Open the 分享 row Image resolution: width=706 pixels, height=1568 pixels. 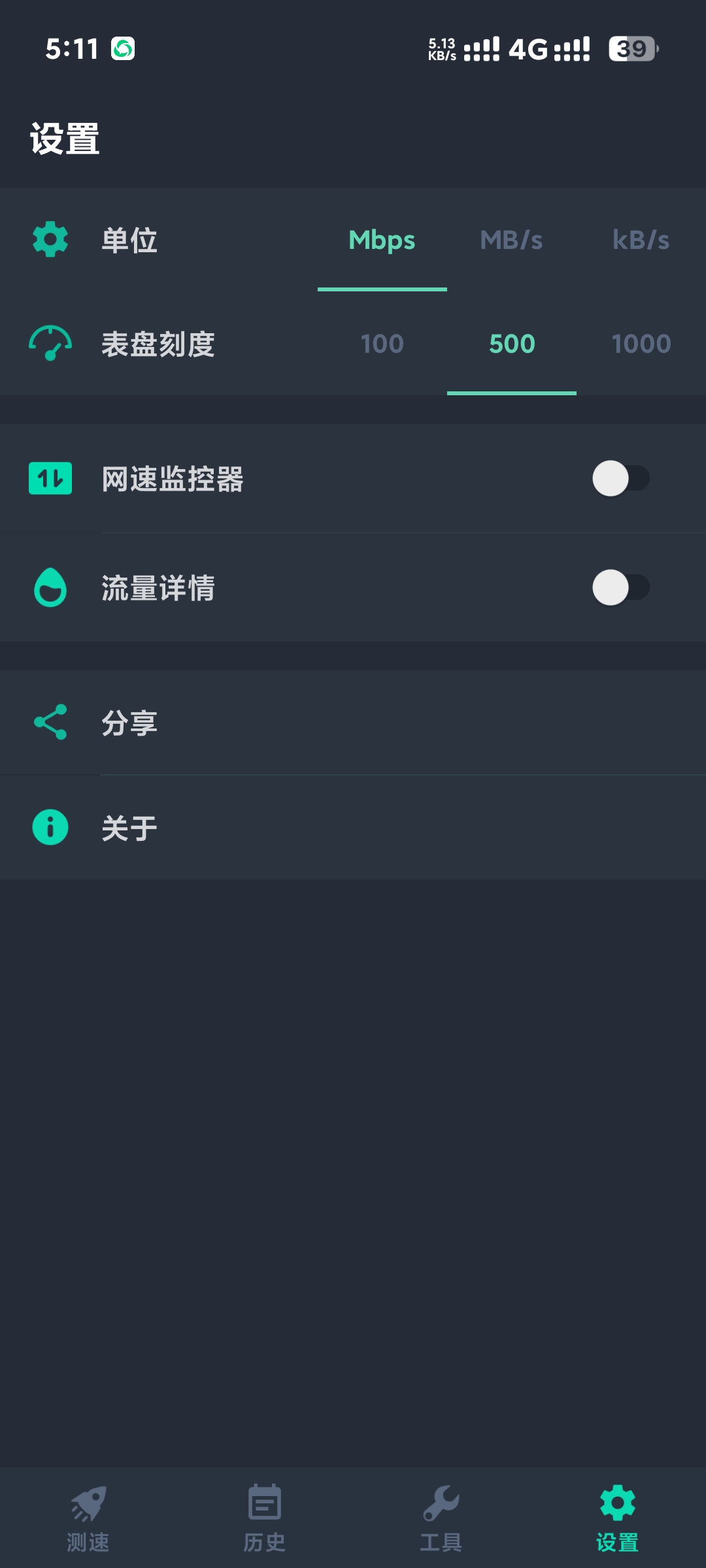[353, 723]
